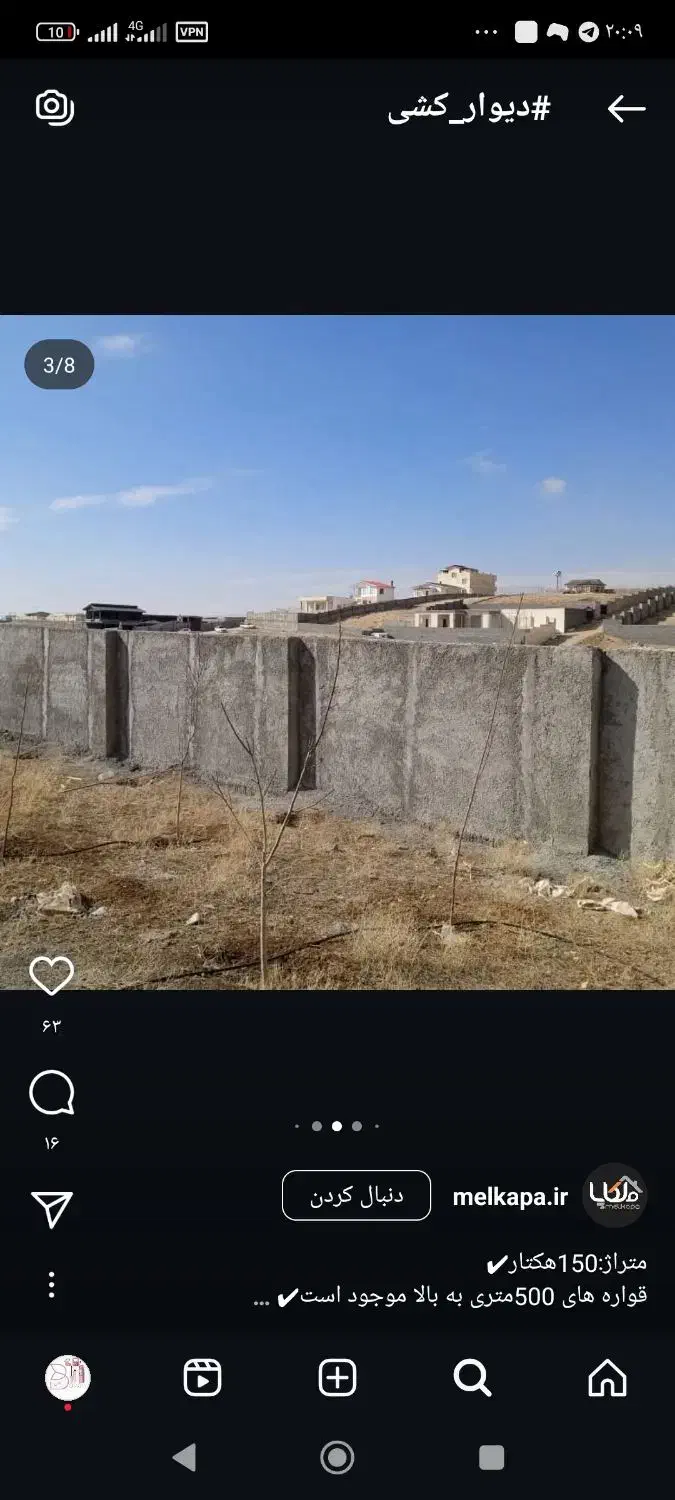The width and height of the screenshot is (675, 1500).
Task: Tap the system home button
Action: pos(338,1458)
